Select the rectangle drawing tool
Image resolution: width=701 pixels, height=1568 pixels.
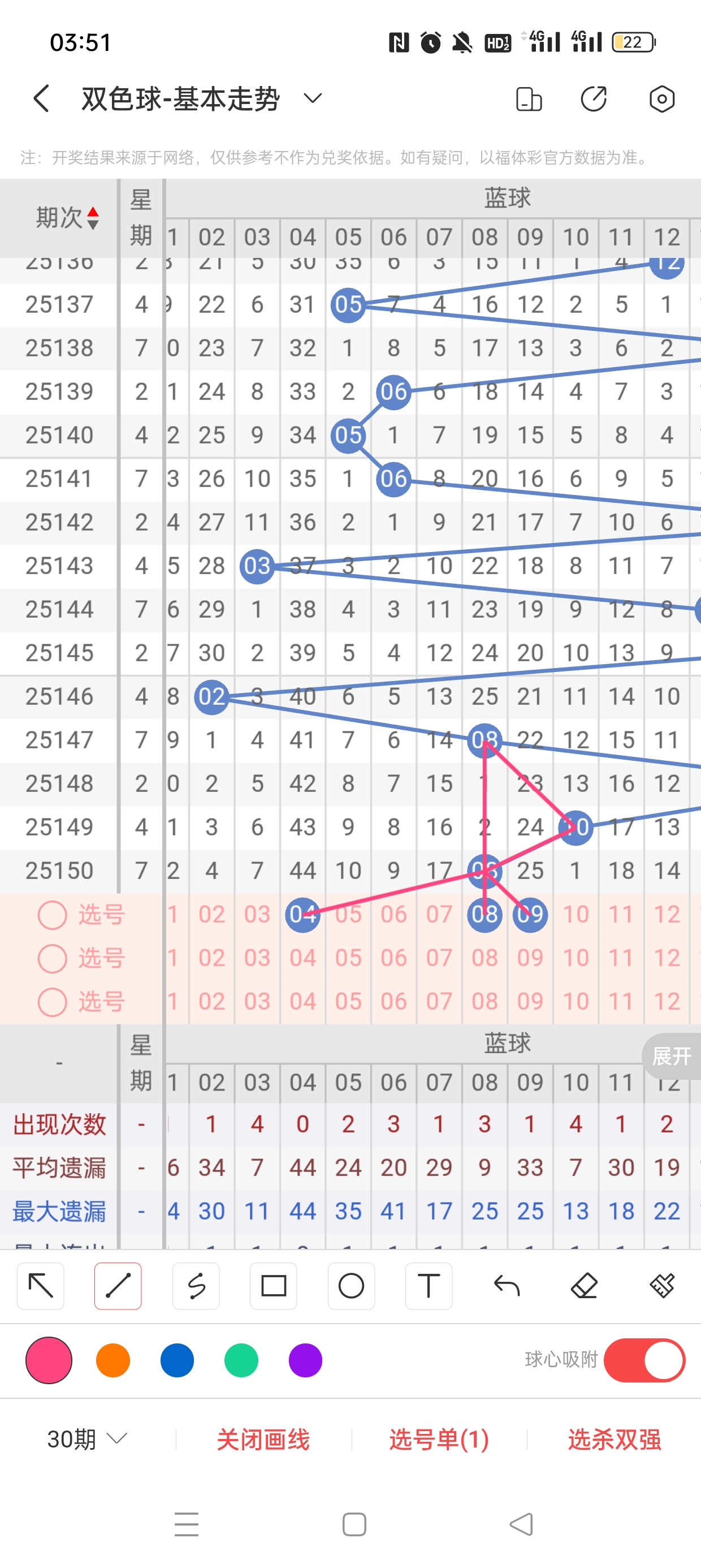[x=273, y=1286]
